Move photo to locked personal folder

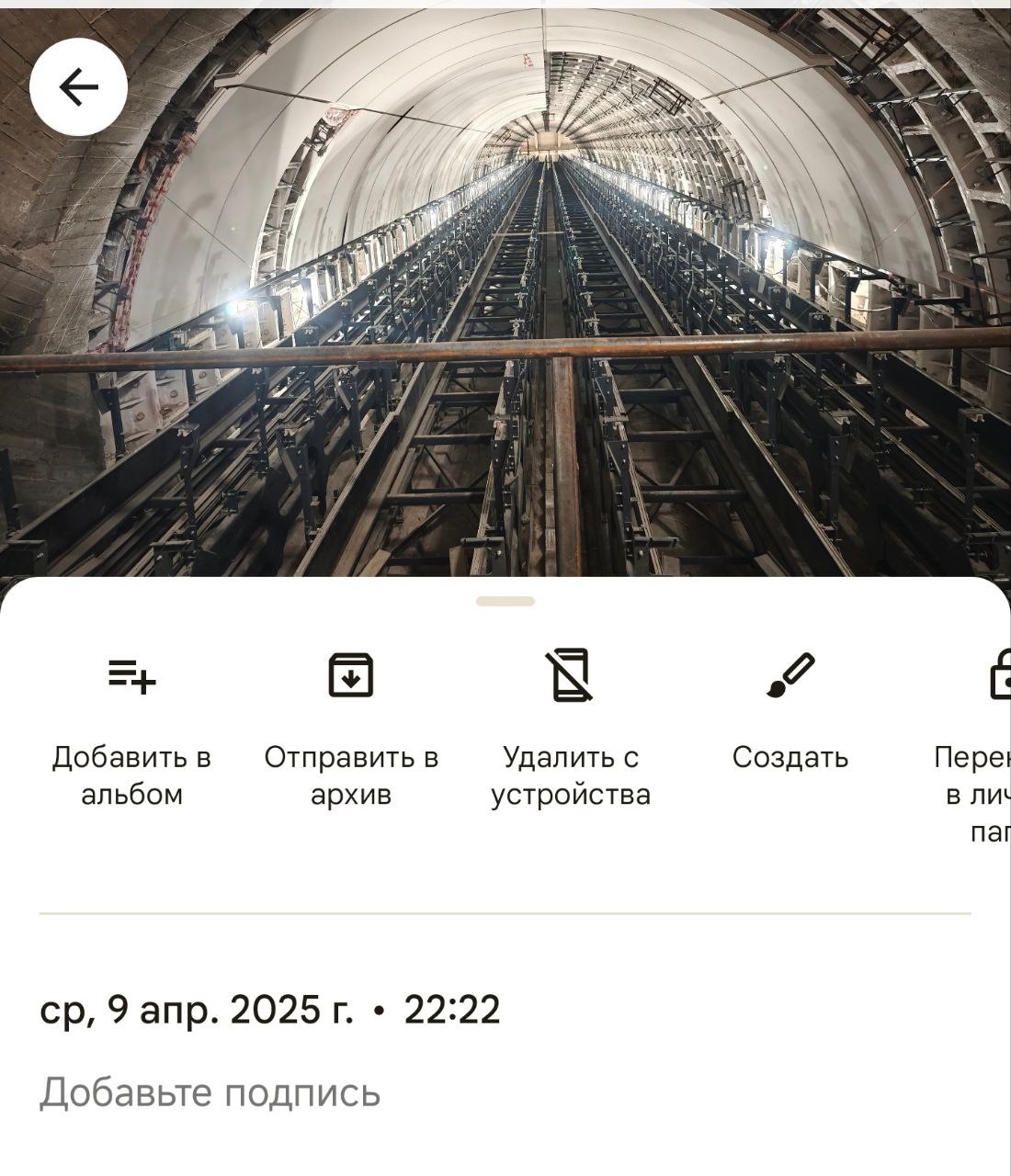tap(983, 735)
